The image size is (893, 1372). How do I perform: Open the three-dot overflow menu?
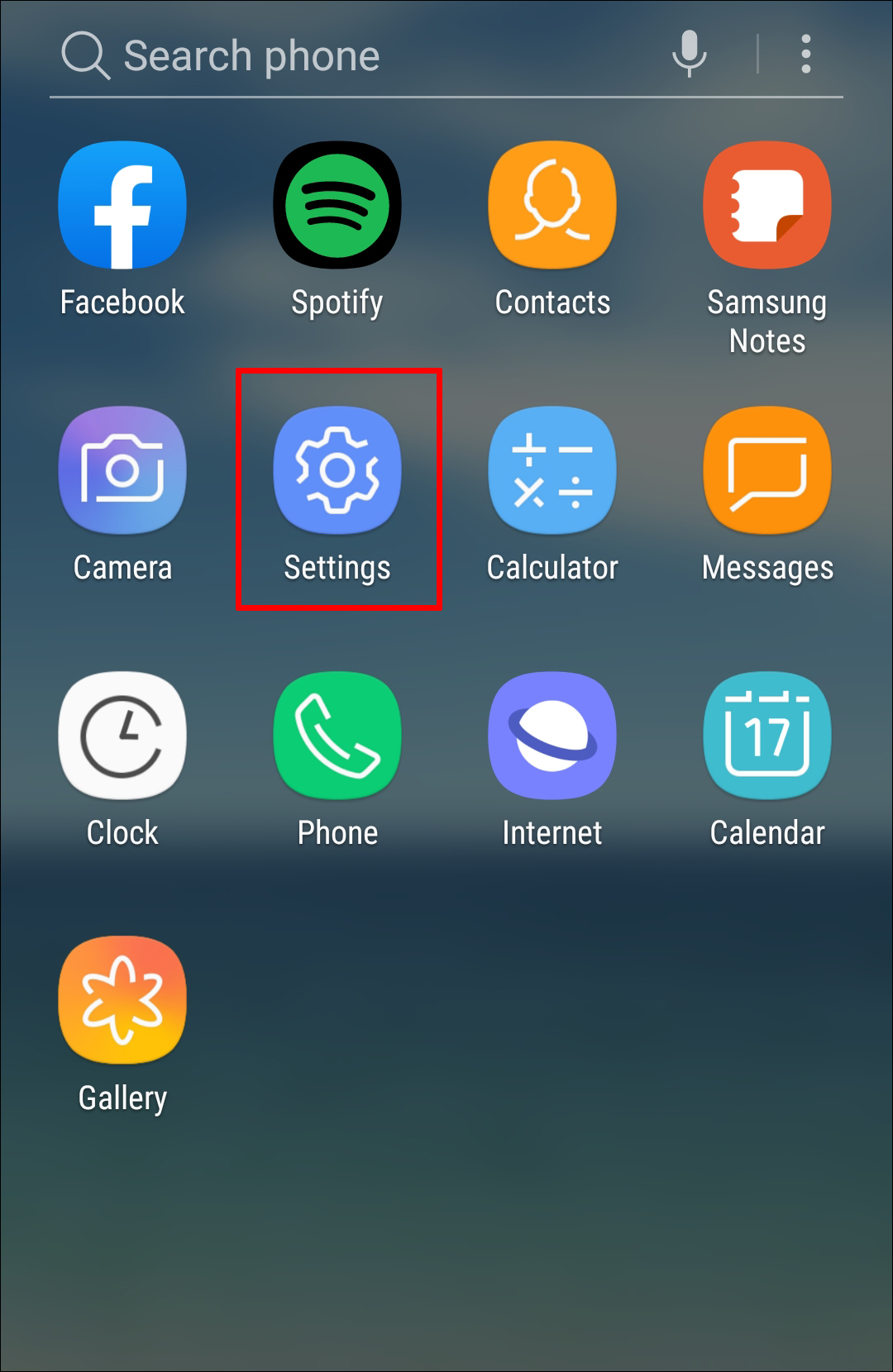pos(806,54)
